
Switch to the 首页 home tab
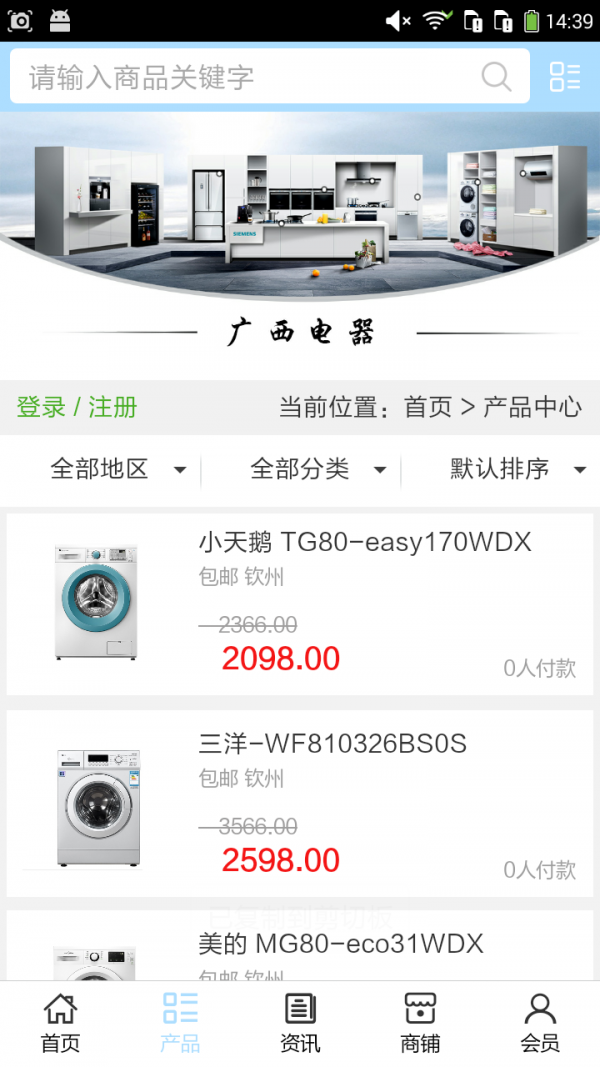[x=60, y=1023]
